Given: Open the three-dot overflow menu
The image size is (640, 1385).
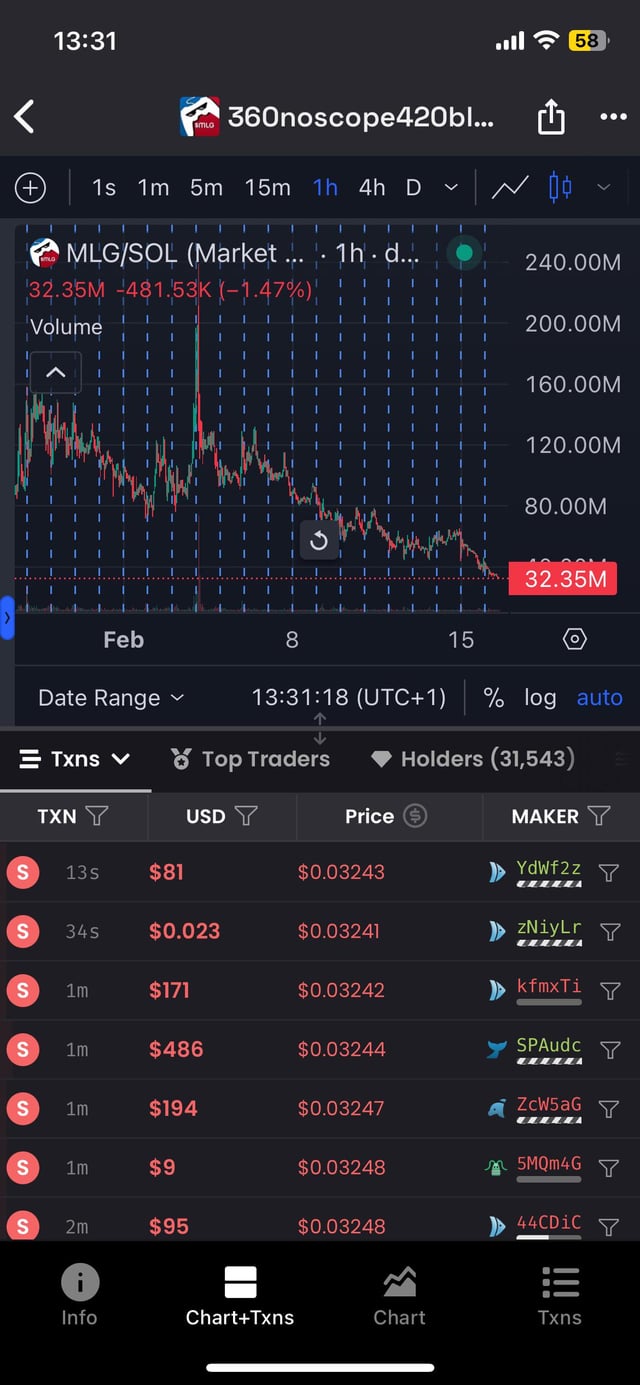Looking at the screenshot, I should pyautogui.click(x=612, y=117).
